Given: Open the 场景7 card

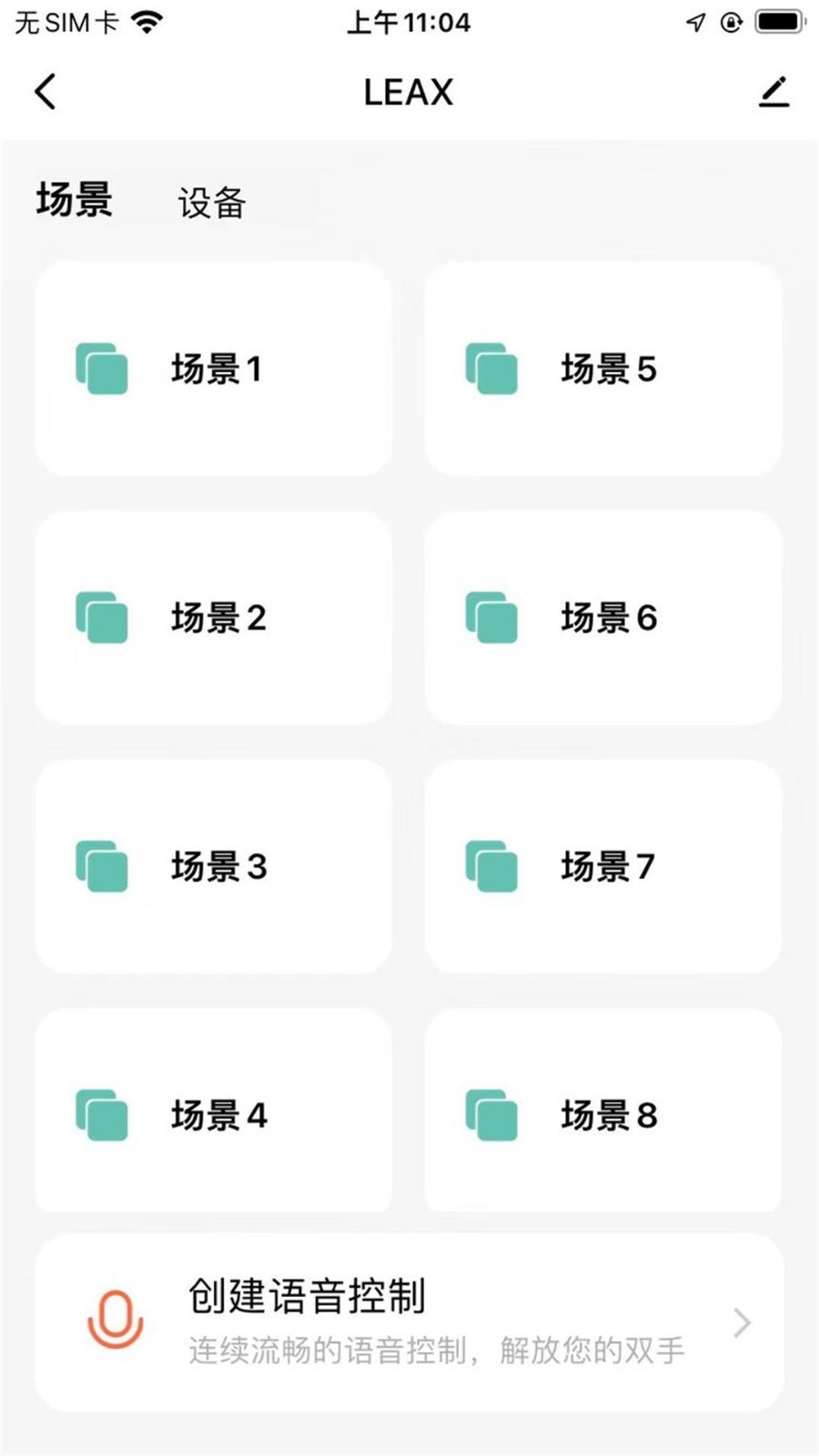Looking at the screenshot, I should 603,866.
